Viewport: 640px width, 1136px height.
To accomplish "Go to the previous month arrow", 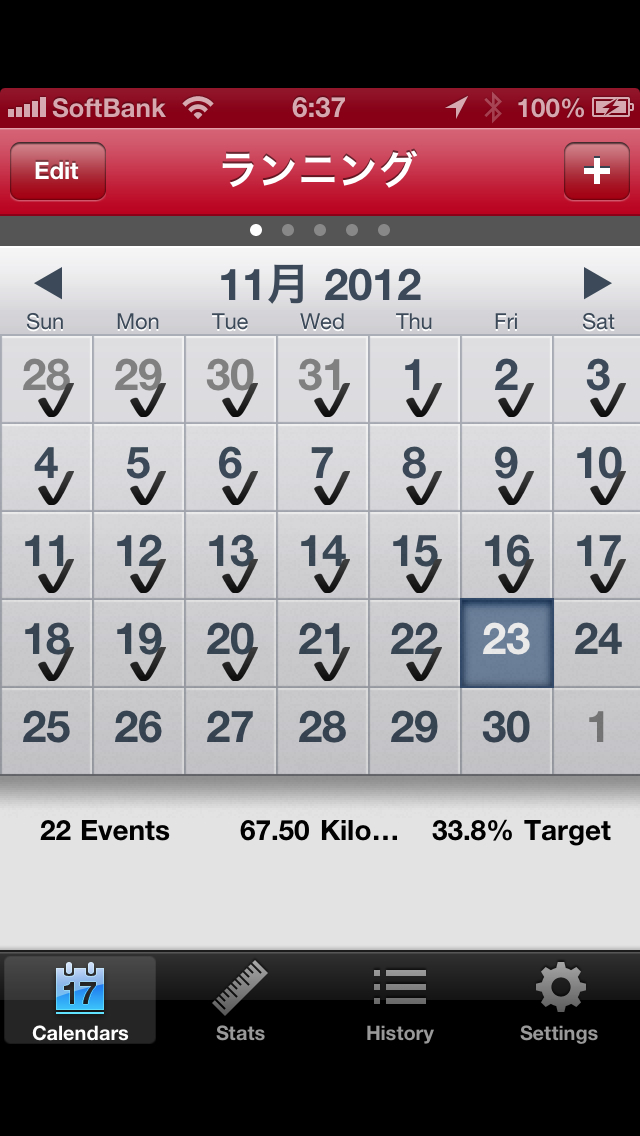I will (x=48, y=283).
